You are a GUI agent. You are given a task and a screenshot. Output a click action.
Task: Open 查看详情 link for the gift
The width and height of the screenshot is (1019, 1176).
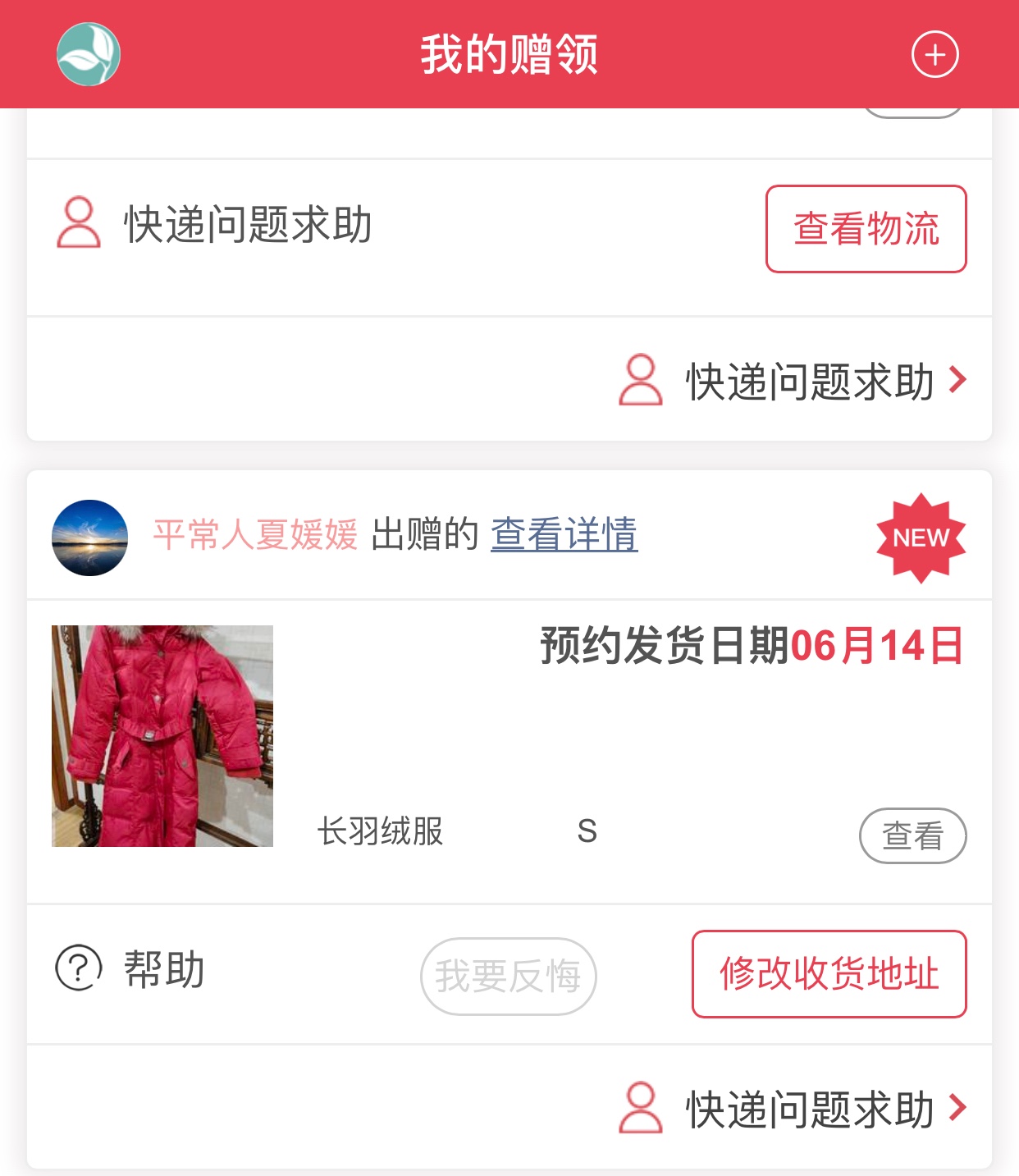tap(564, 535)
